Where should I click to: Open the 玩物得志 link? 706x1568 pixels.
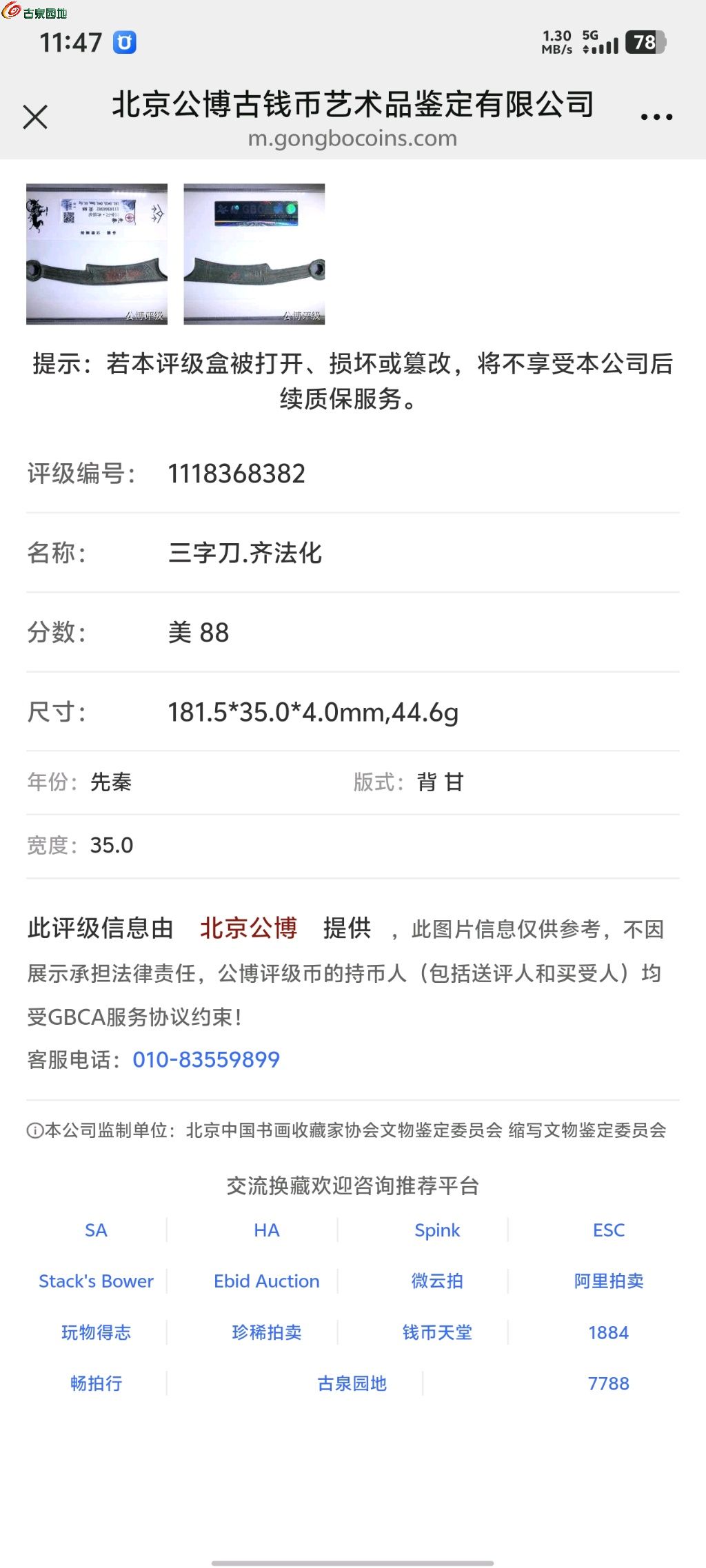point(96,1332)
